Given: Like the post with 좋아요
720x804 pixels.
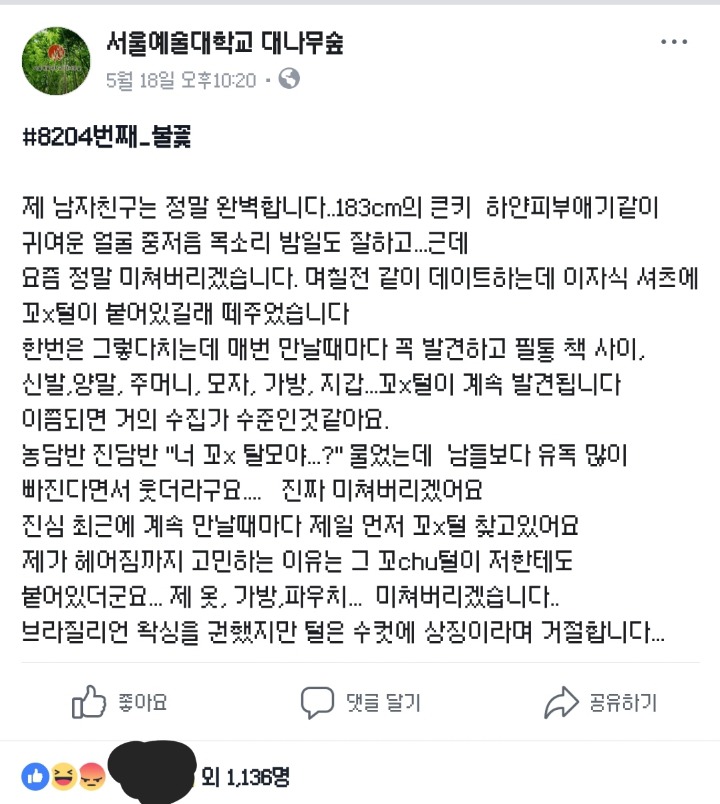Looking at the screenshot, I should point(120,702).
